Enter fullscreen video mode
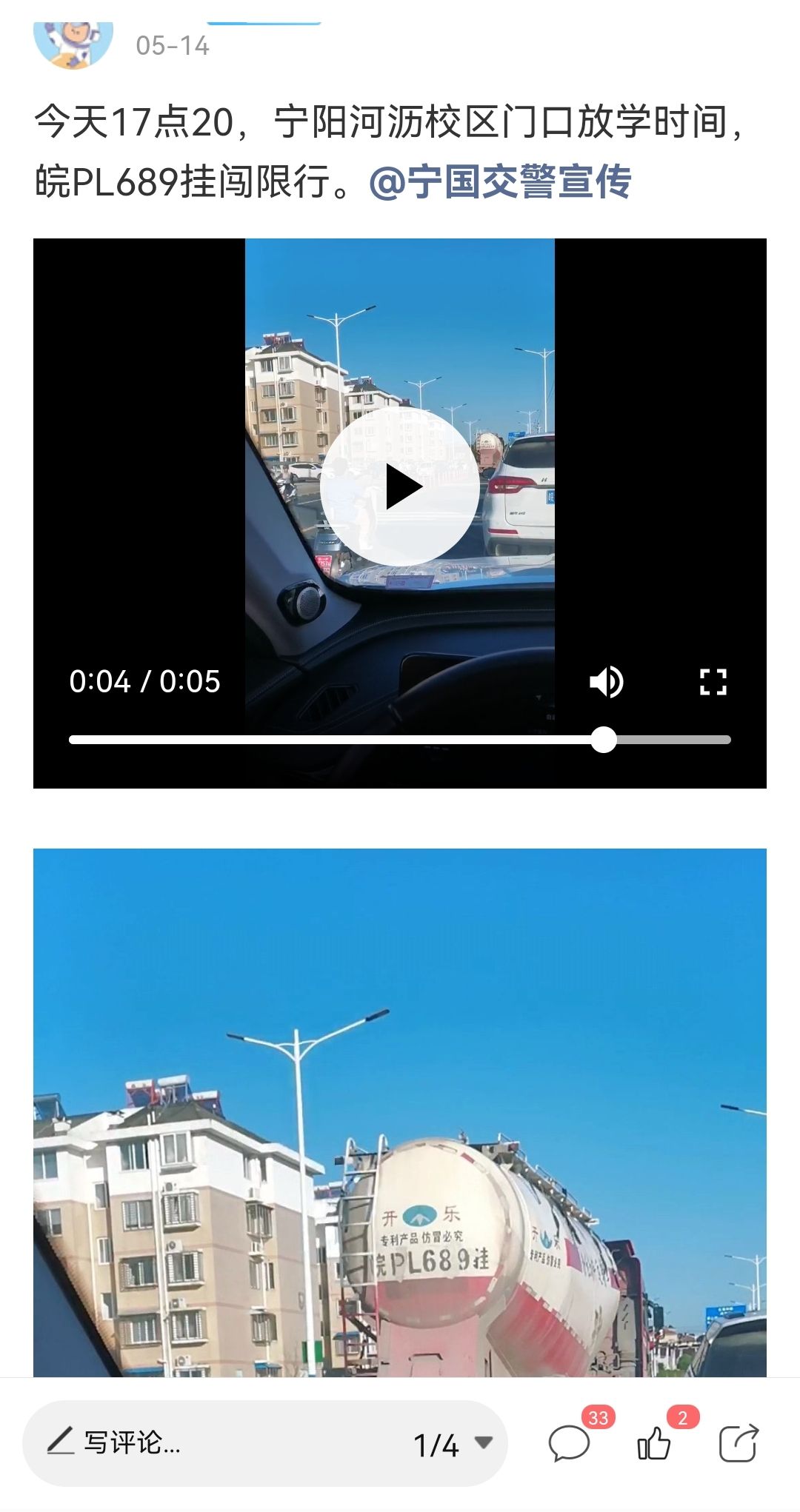The width and height of the screenshot is (800, 1512). [x=713, y=681]
